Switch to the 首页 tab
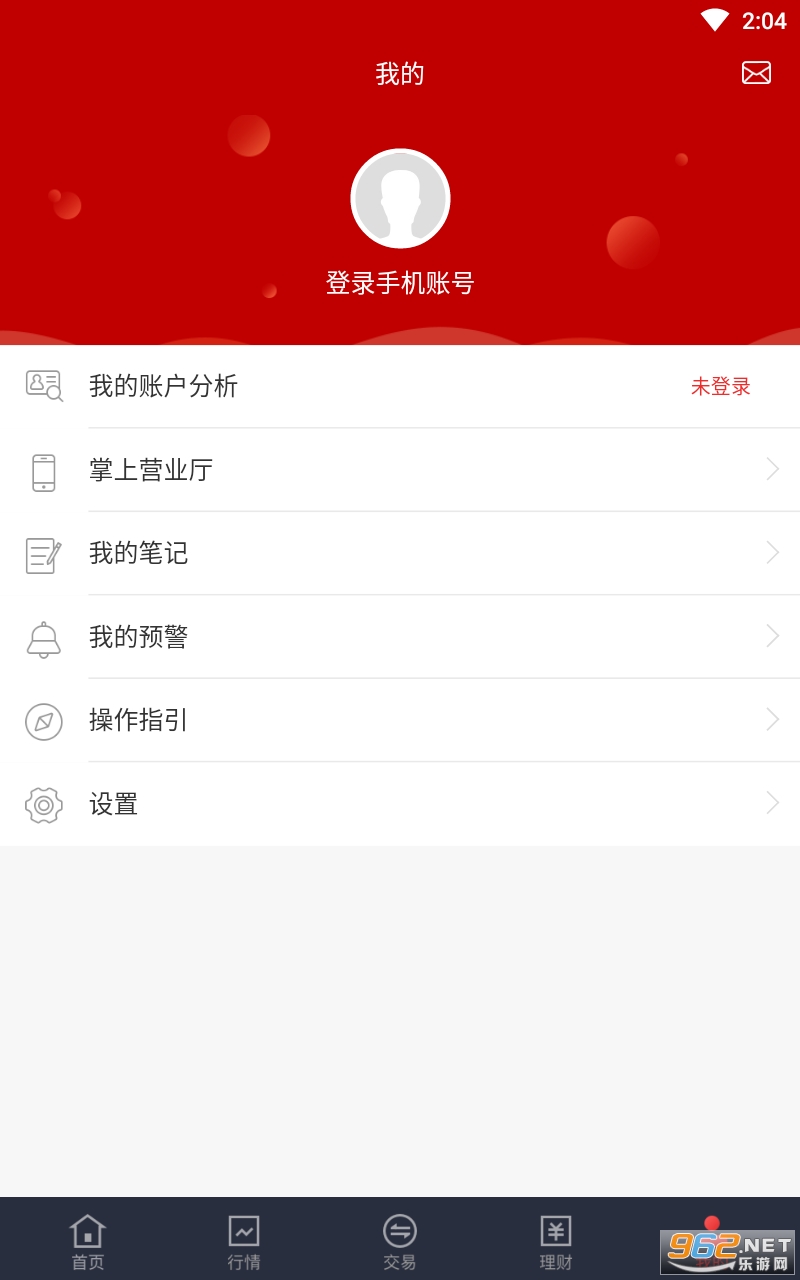 pyautogui.click(x=88, y=1241)
